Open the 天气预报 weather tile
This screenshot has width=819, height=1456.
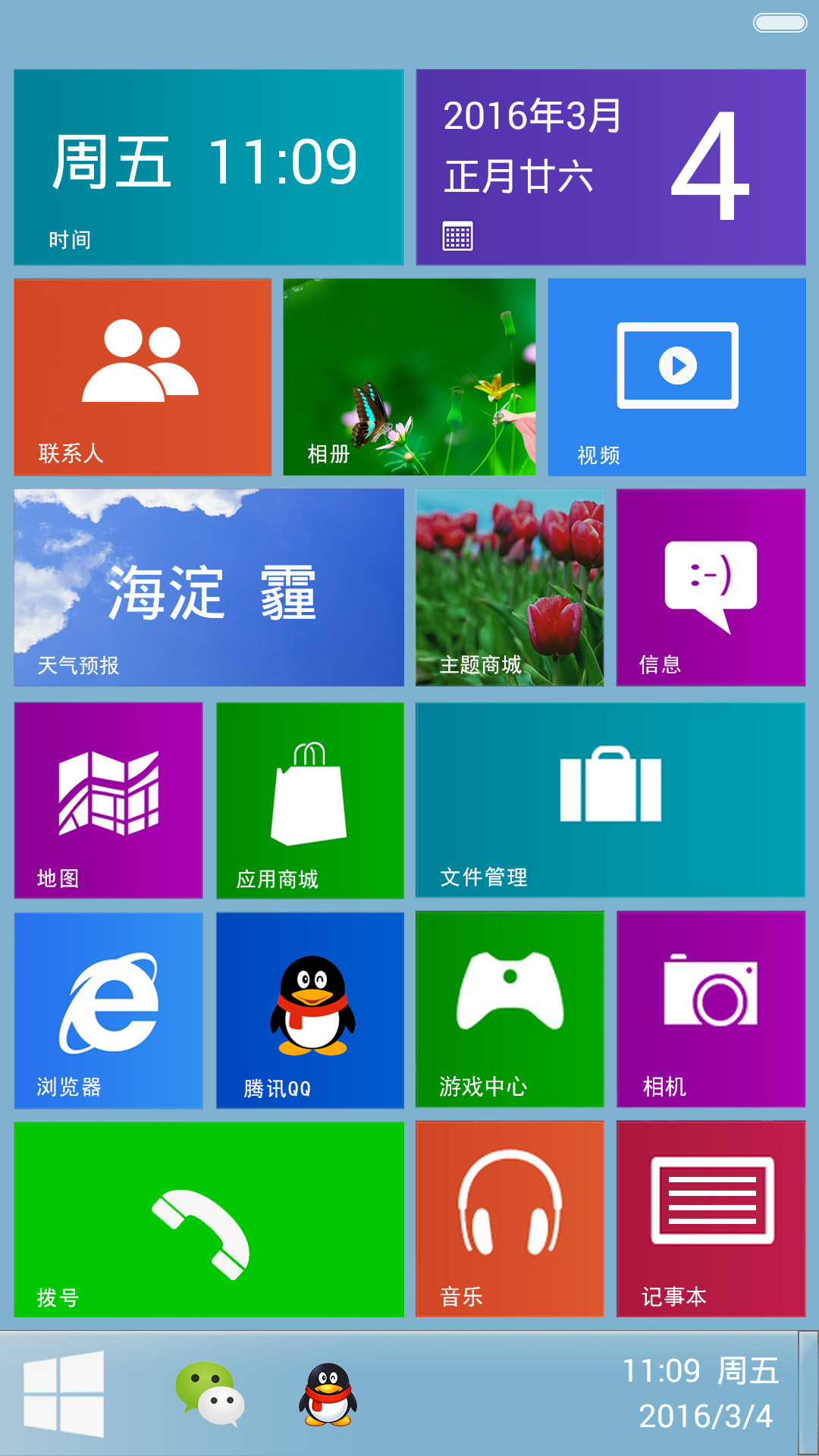tap(209, 588)
